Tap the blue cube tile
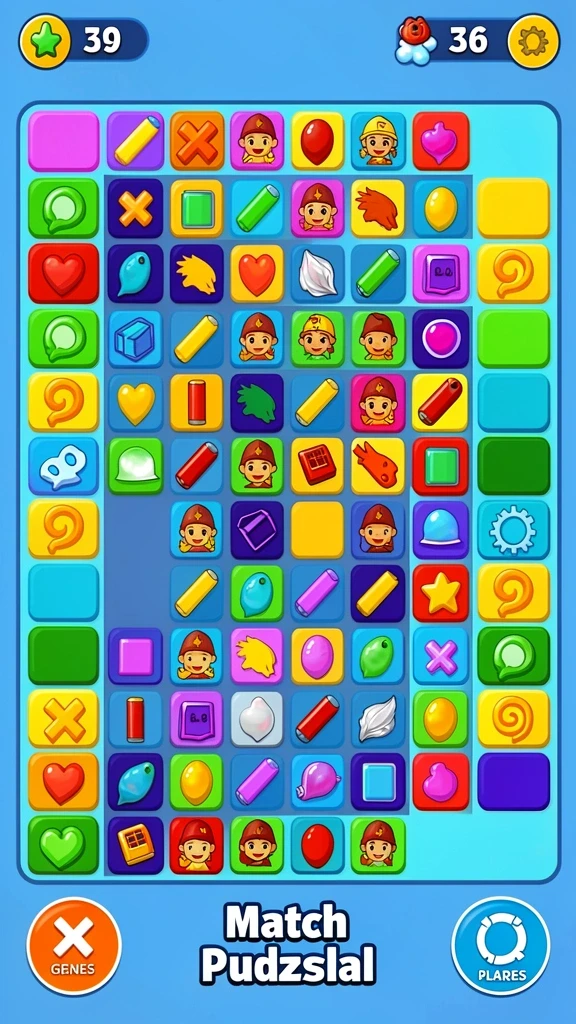The height and width of the screenshot is (1024, 576). pos(136,339)
